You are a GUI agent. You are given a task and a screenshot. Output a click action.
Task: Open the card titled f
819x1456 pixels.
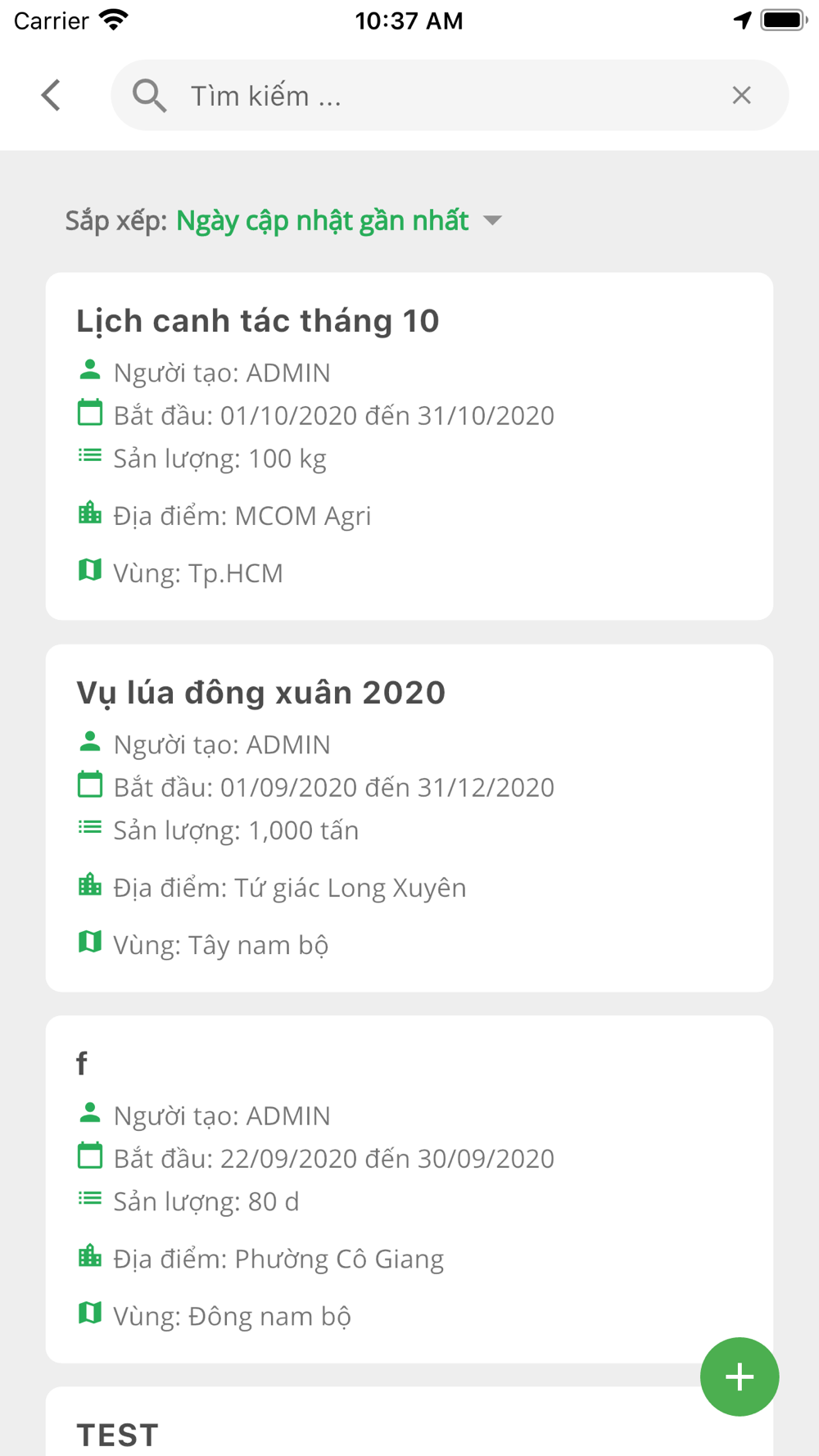pyautogui.click(x=409, y=1189)
